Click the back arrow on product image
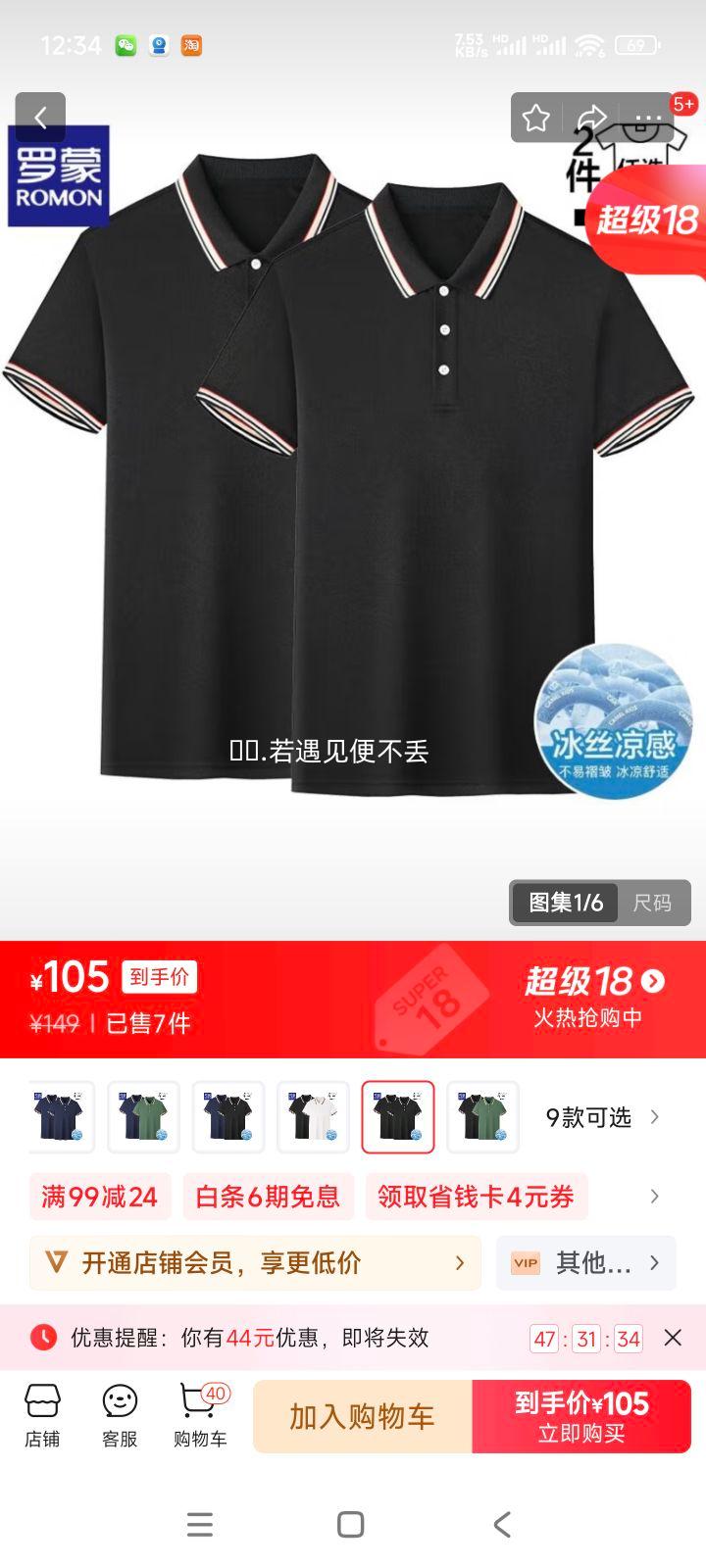This screenshot has width=706, height=1568. 40,117
